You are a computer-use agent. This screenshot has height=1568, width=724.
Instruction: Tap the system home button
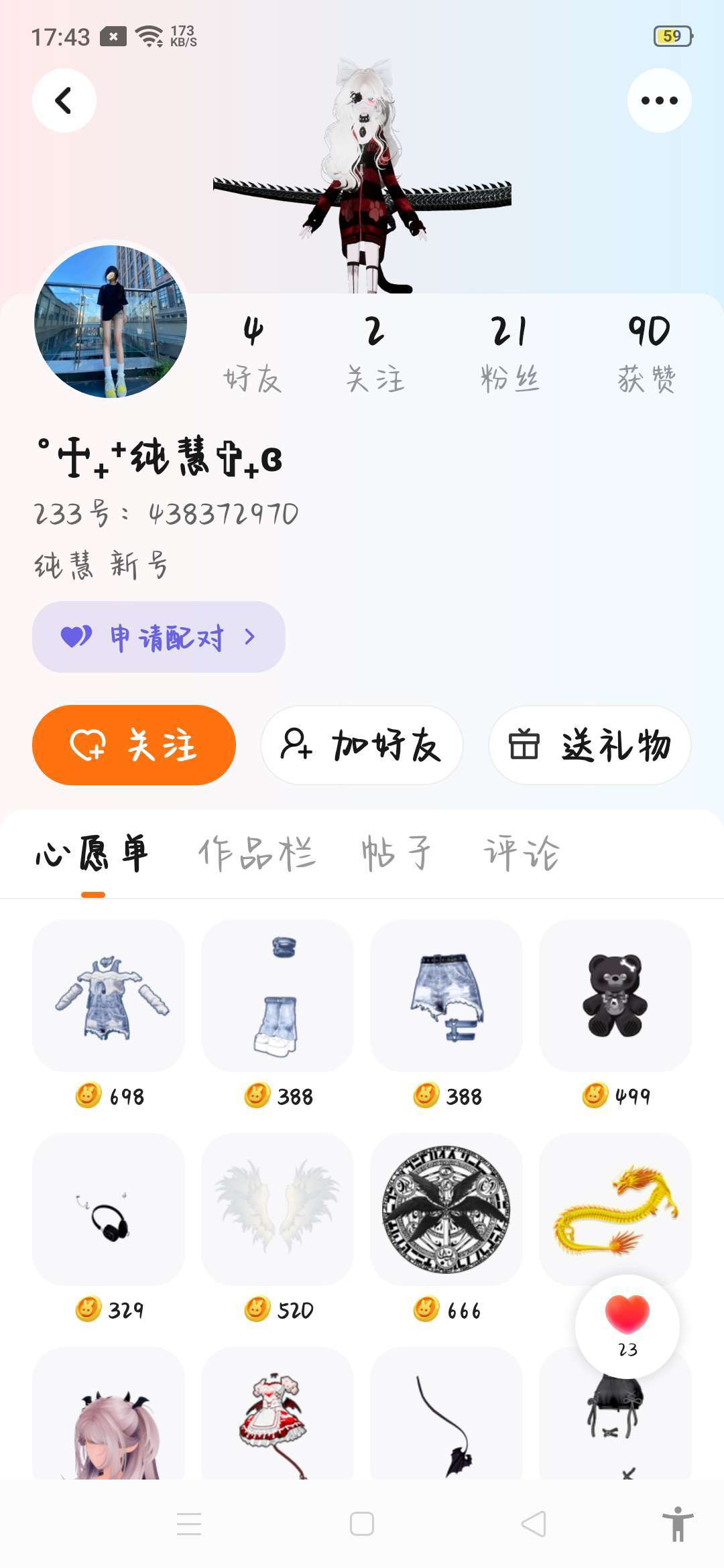pos(362,1524)
